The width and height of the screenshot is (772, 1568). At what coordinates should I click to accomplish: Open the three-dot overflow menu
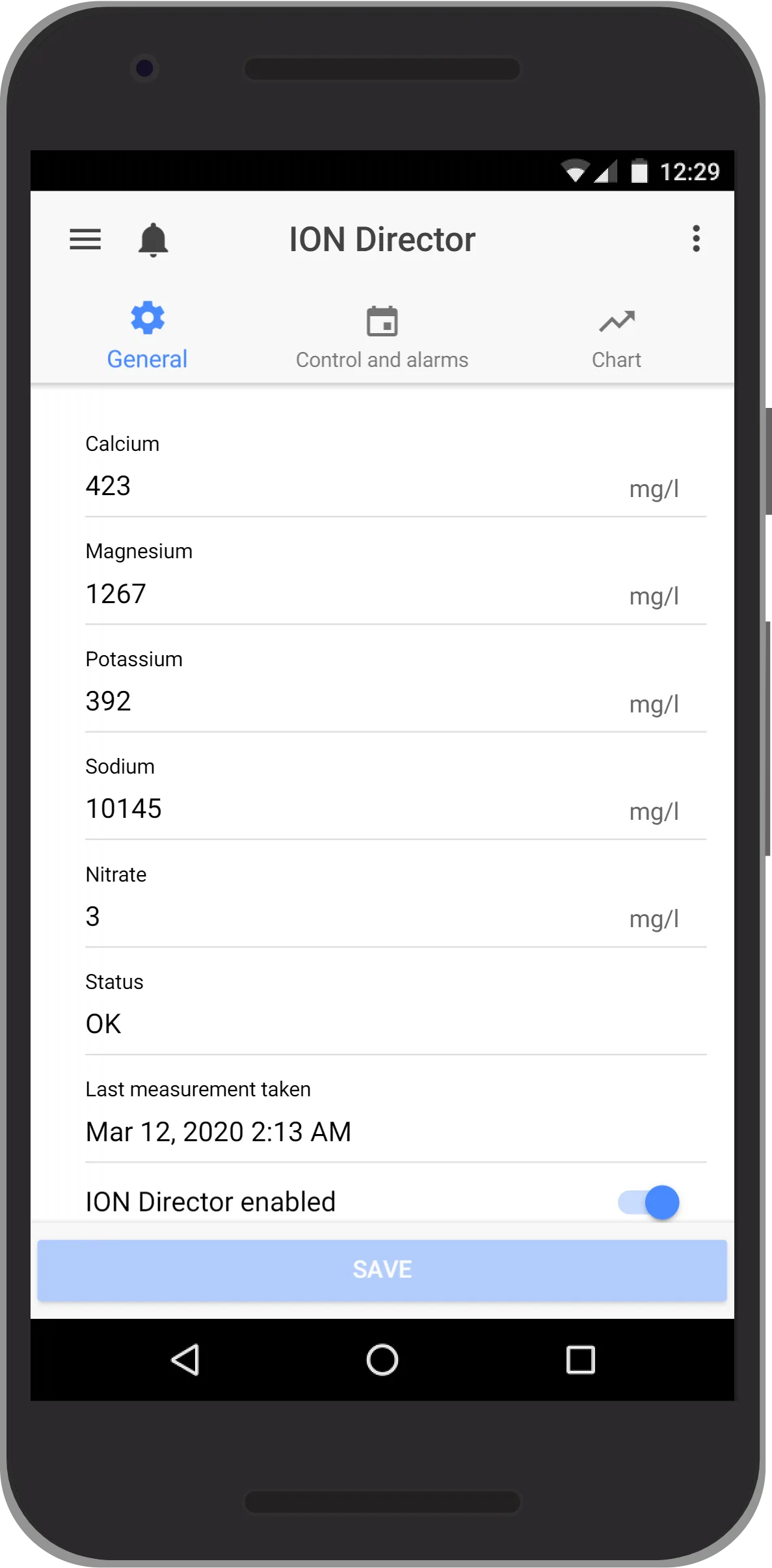pyautogui.click(x=696, y=239)
